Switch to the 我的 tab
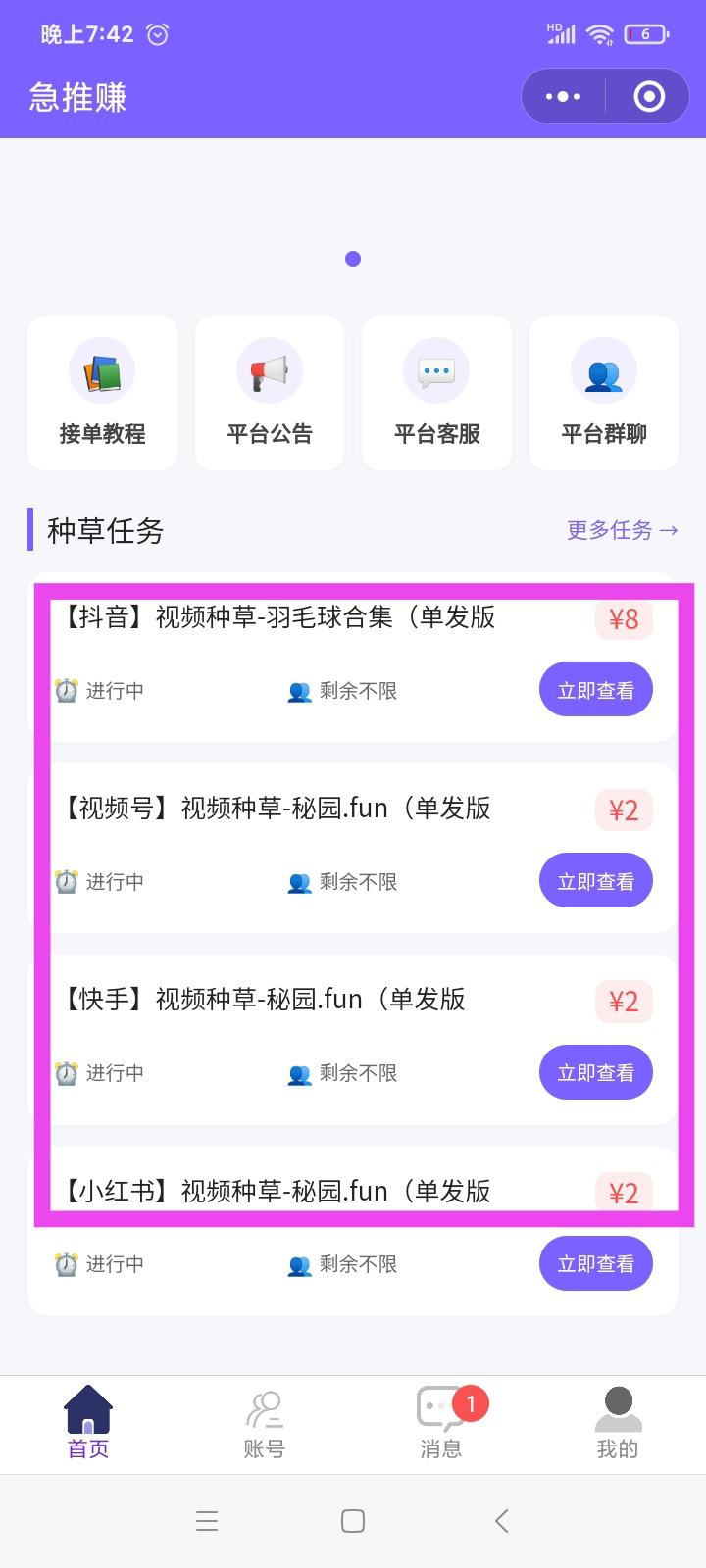This screenshot has width=706, height=1568. tap(618, 1424)
